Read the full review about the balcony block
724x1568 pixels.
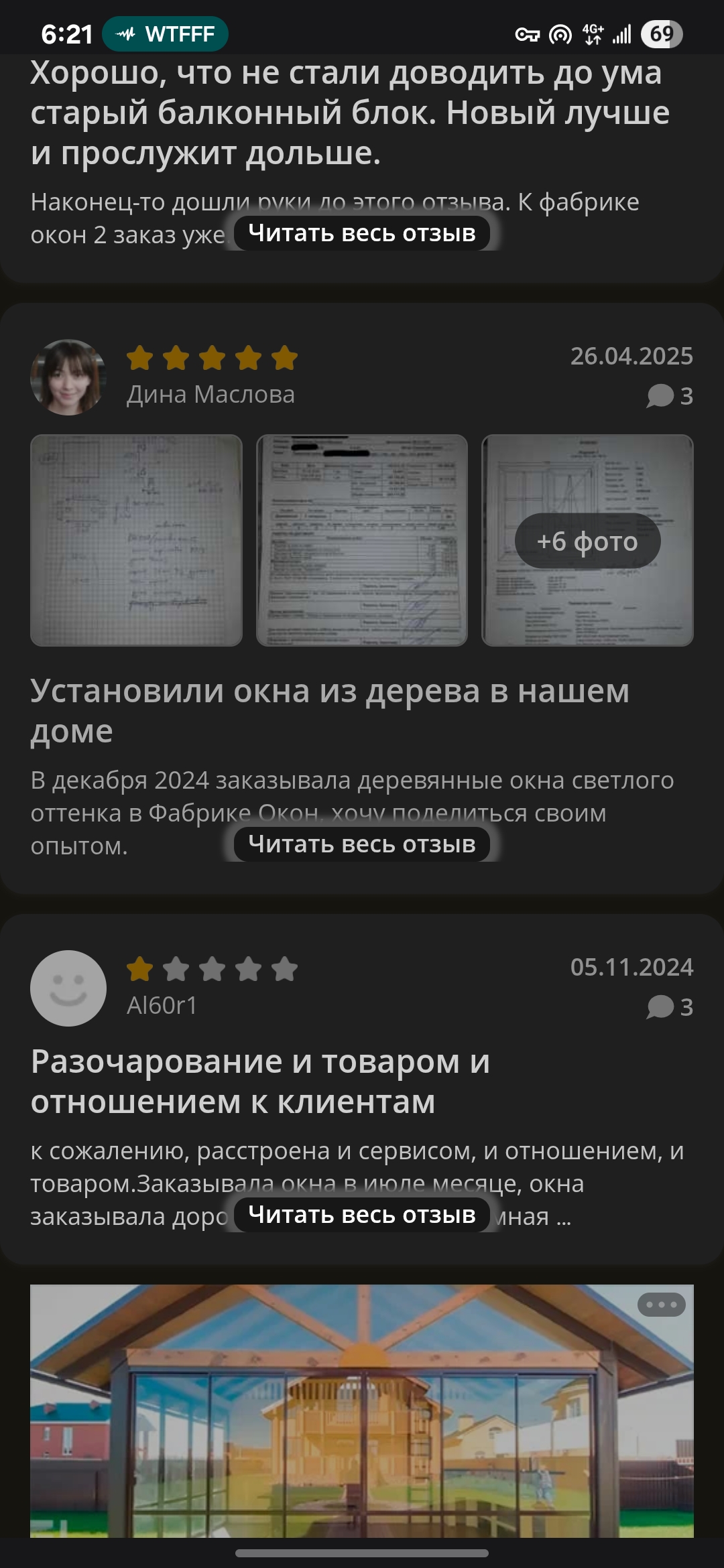click(x=362, y=233)
